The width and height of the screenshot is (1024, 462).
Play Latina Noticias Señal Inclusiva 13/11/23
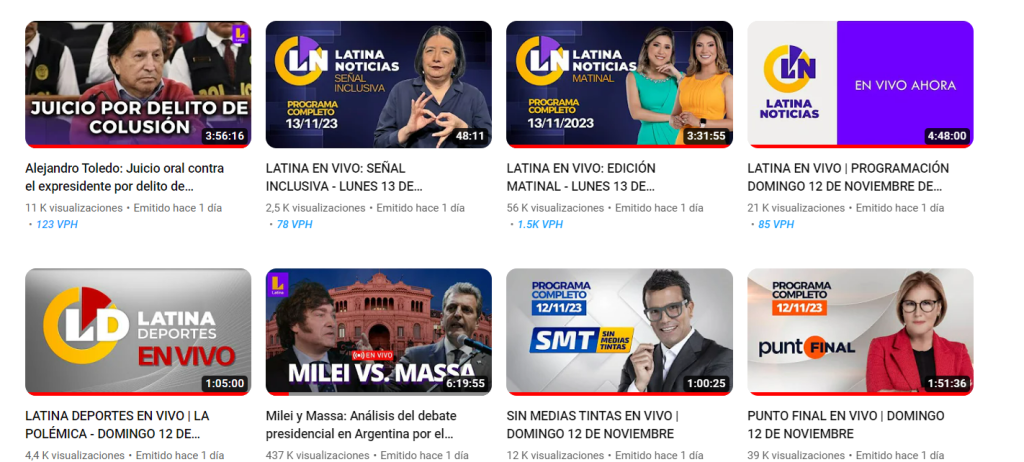[378, 84]
